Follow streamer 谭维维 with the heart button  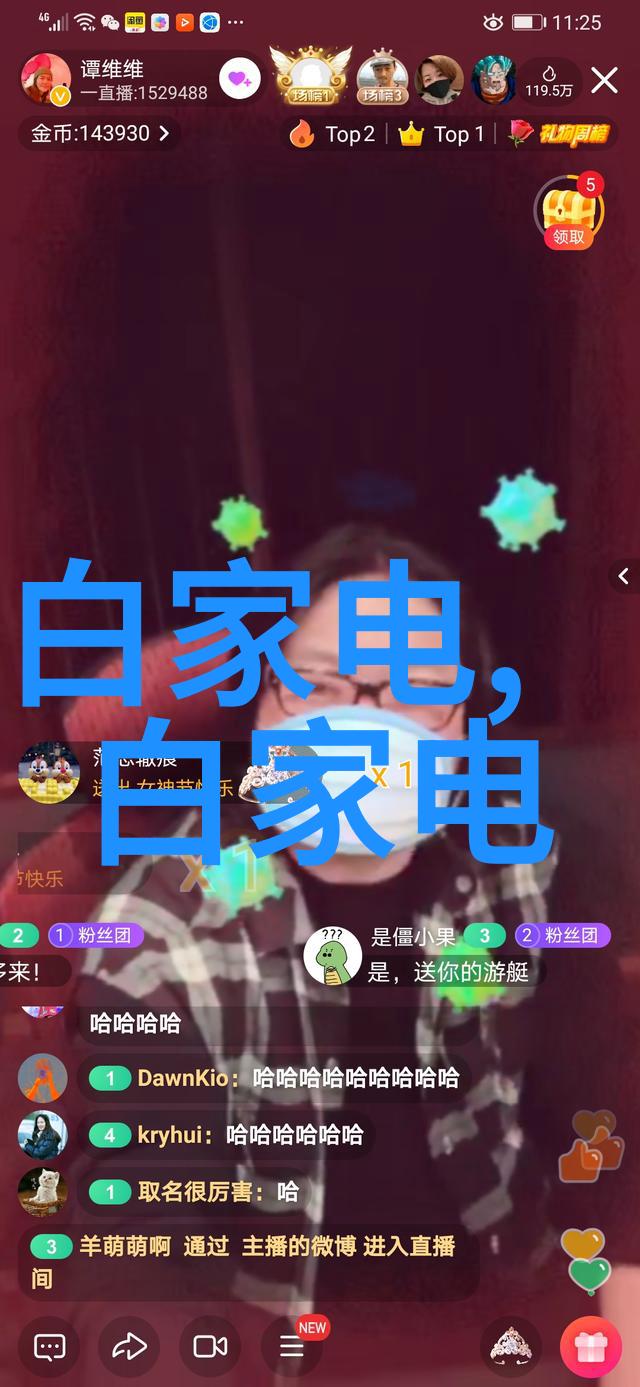(239, 79)
